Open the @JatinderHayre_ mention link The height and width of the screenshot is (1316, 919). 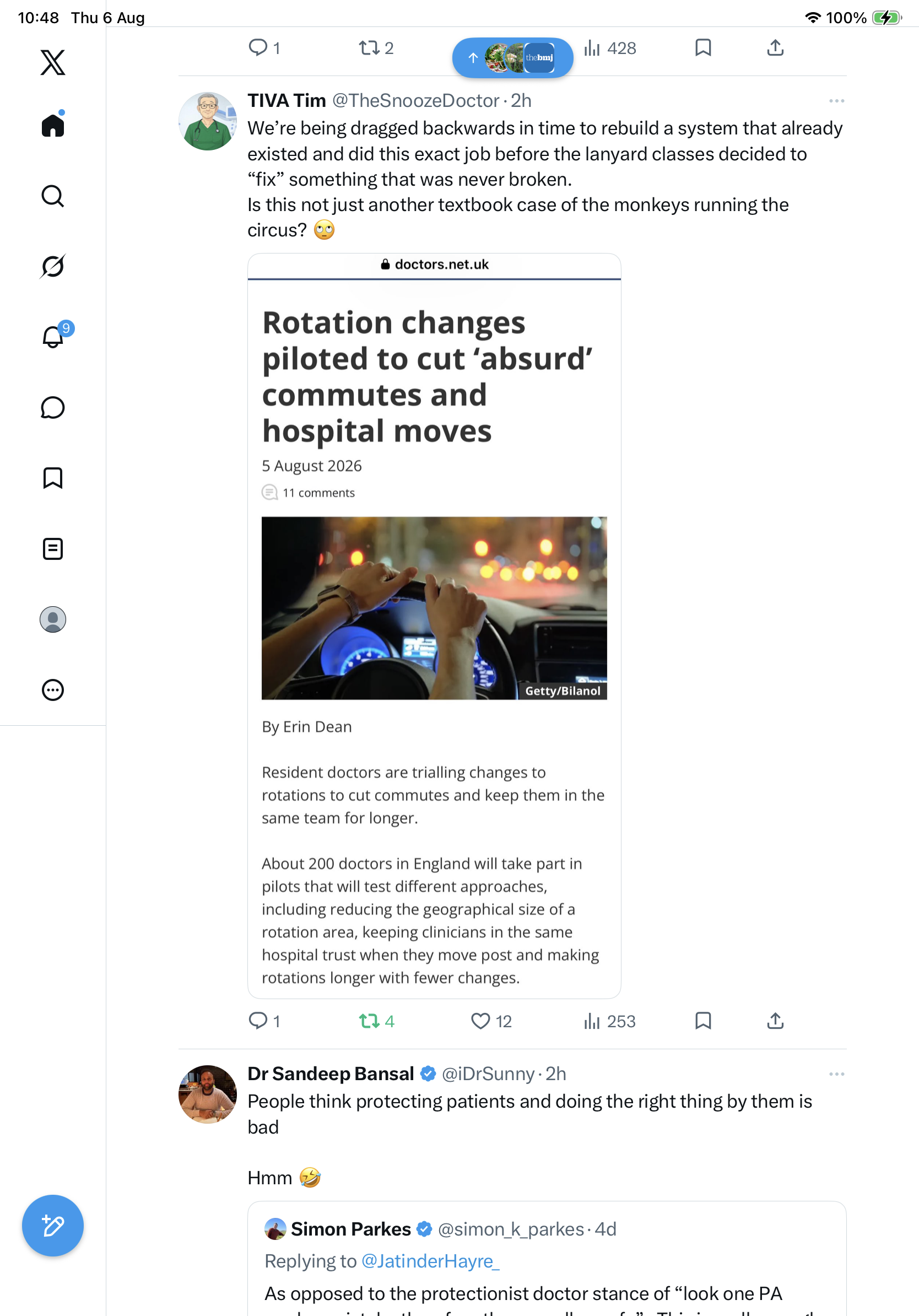430,1261
